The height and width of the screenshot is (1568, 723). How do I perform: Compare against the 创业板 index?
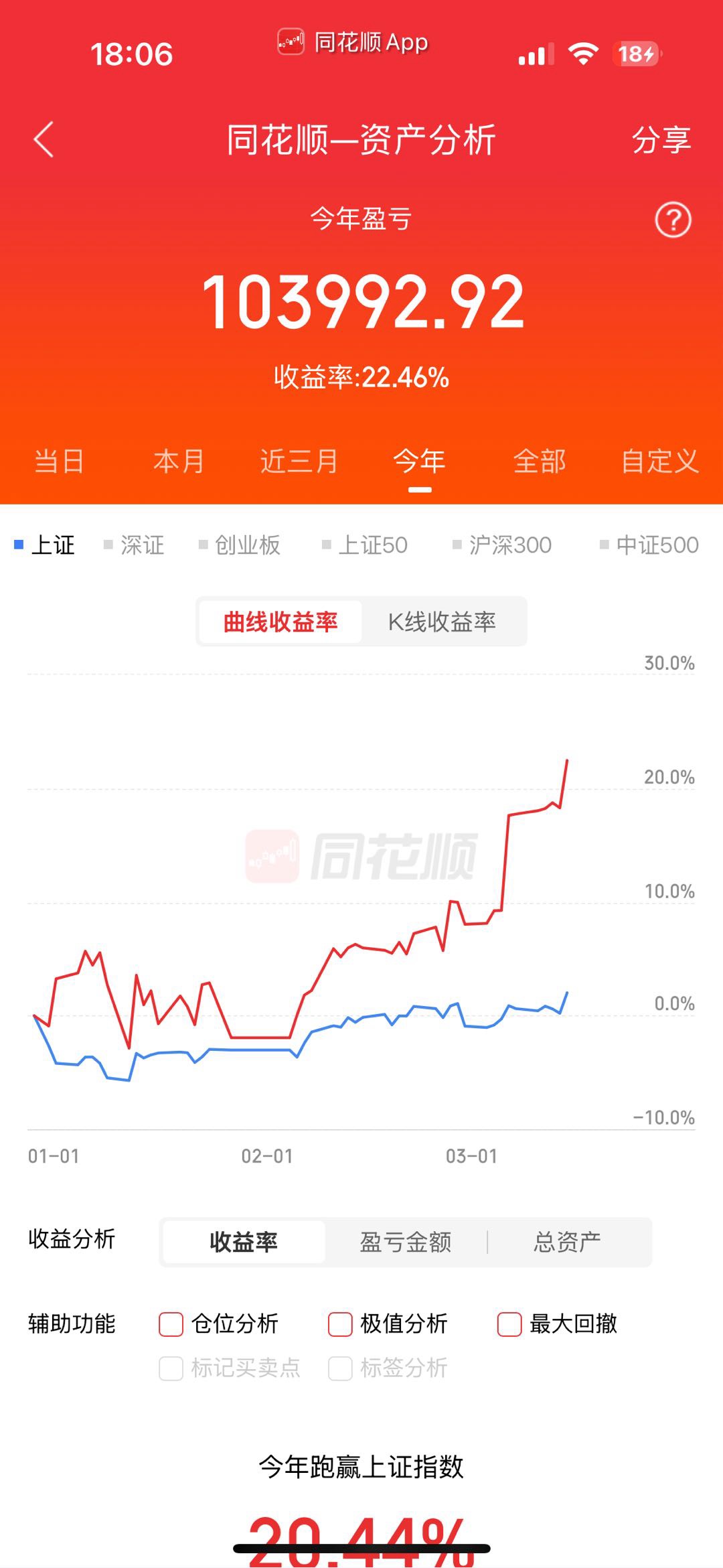coord(240,545)
